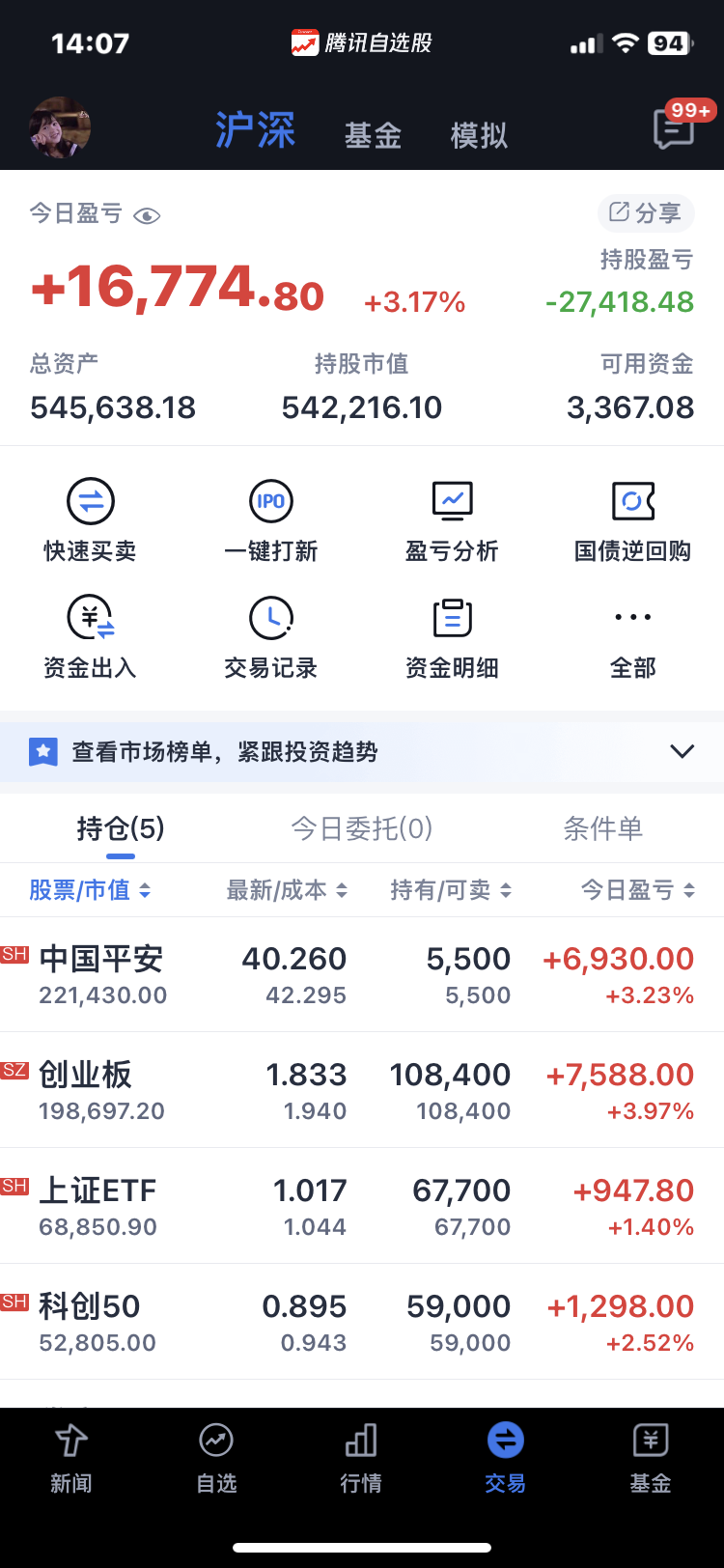Tap the 分享 share button
724x1568 pixels.
pyautogui.click(x=646, y=213)
